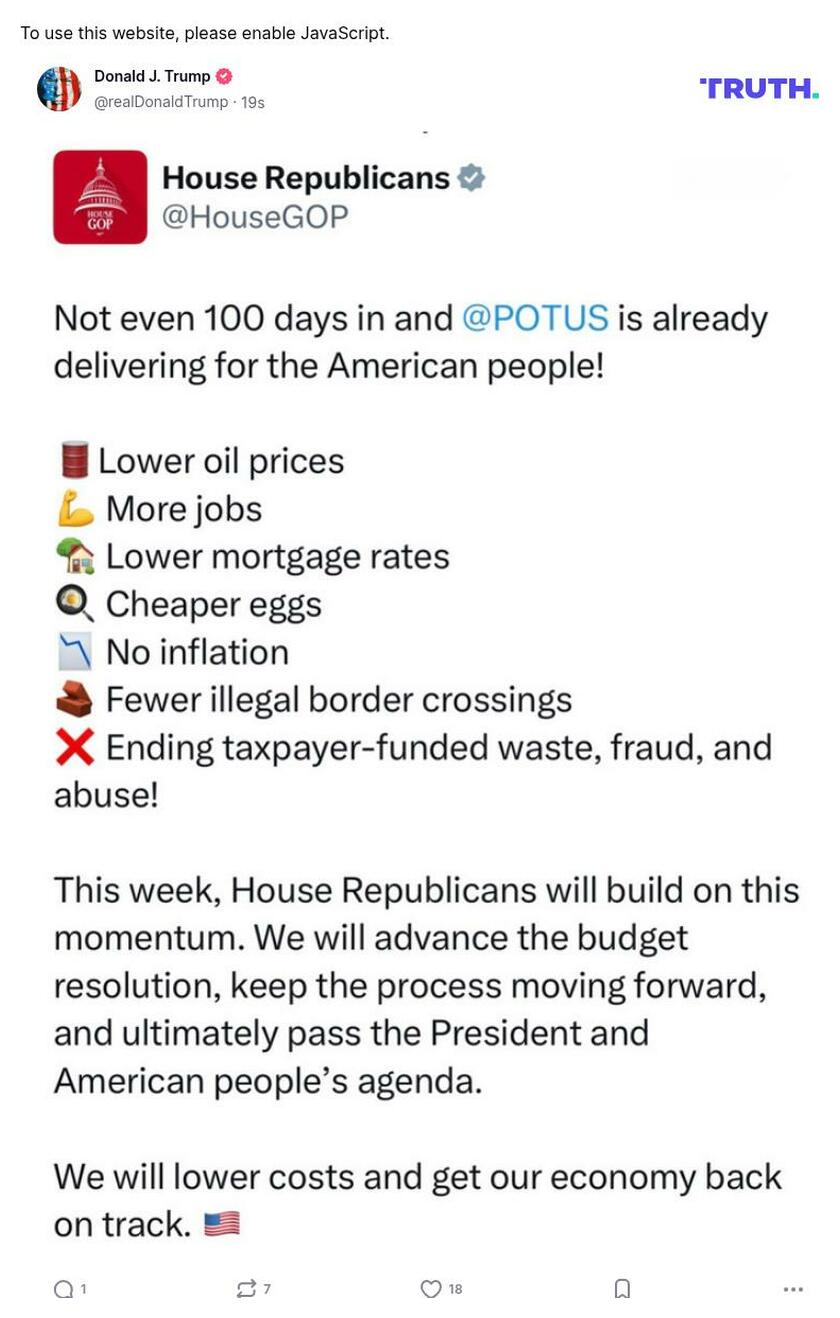
Task: Like the post using the heart icon
Action: pos(430,1290)
